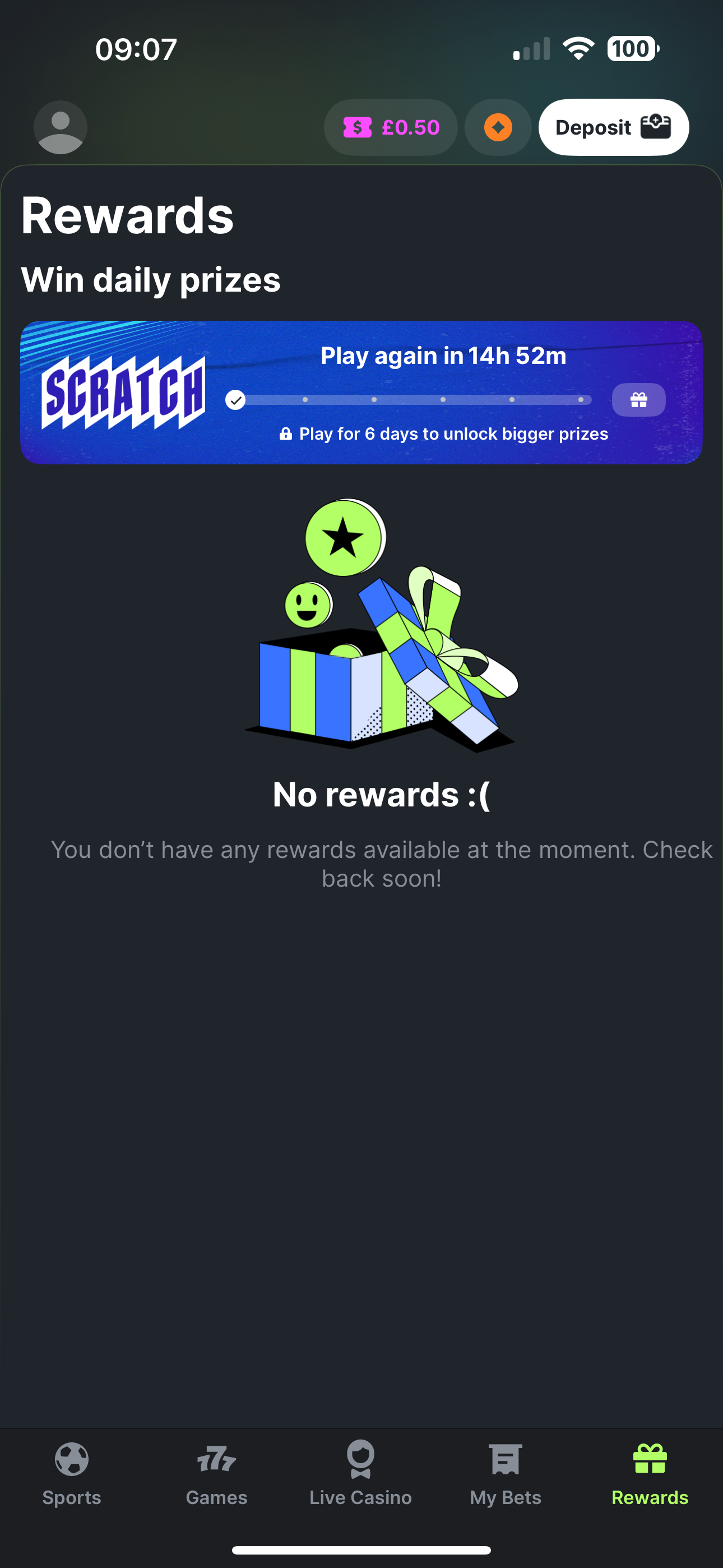View the My Bets tab
723x1568 pixels.
[x=505, y=1472]
